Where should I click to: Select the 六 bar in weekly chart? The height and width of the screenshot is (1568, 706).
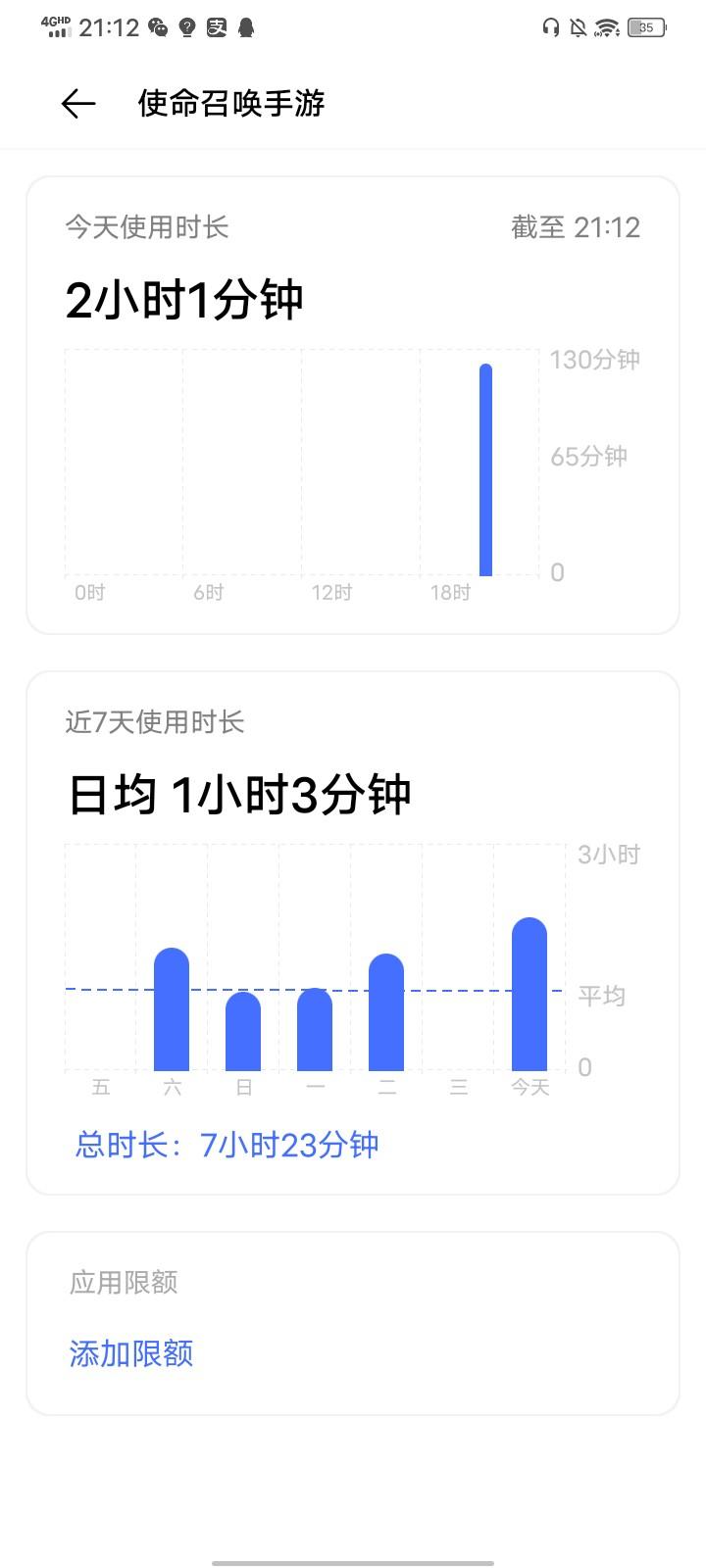tap(172, 1009)
